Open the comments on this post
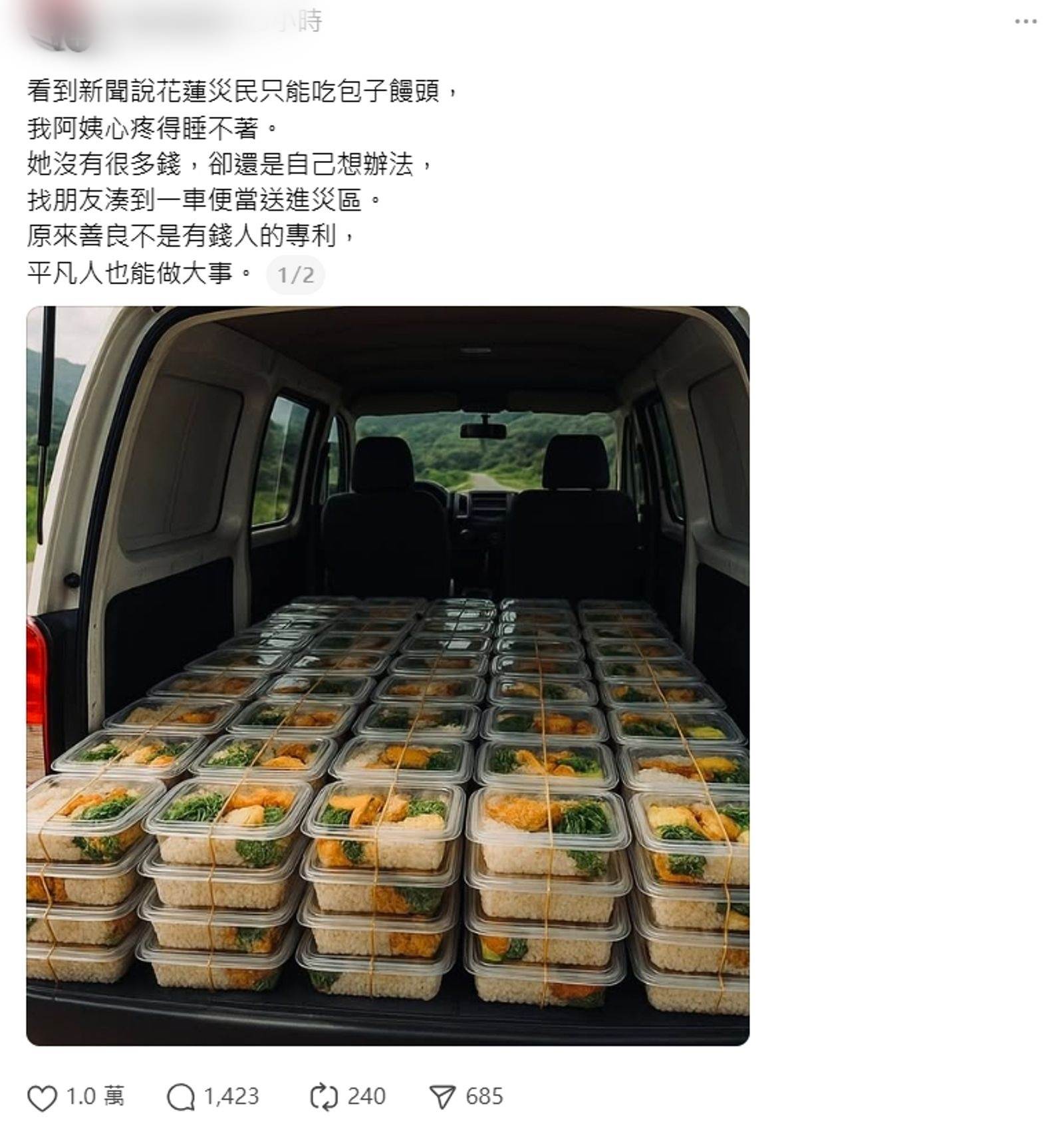1064x1122 pixels. click(x=181, y=1097)
